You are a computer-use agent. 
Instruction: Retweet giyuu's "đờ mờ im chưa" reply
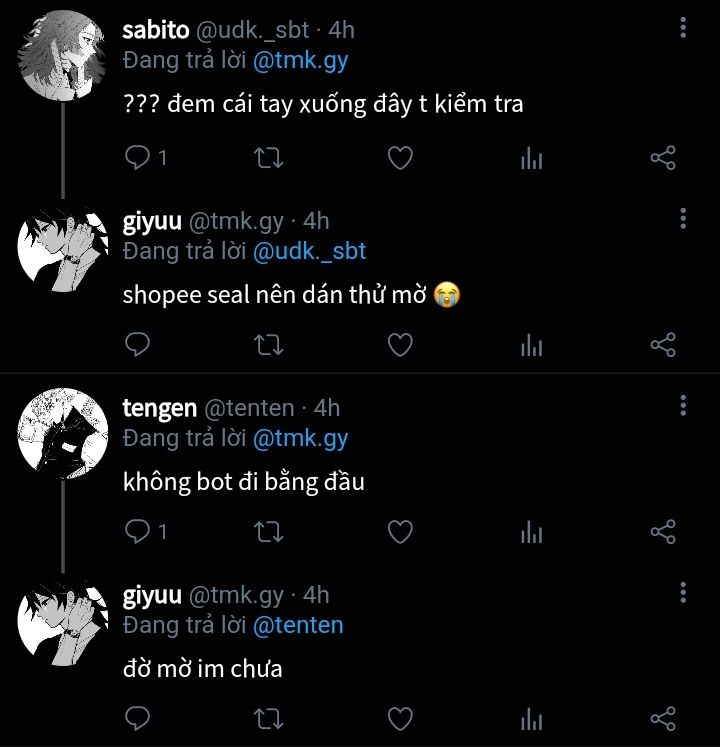click(x=269, y=718)
